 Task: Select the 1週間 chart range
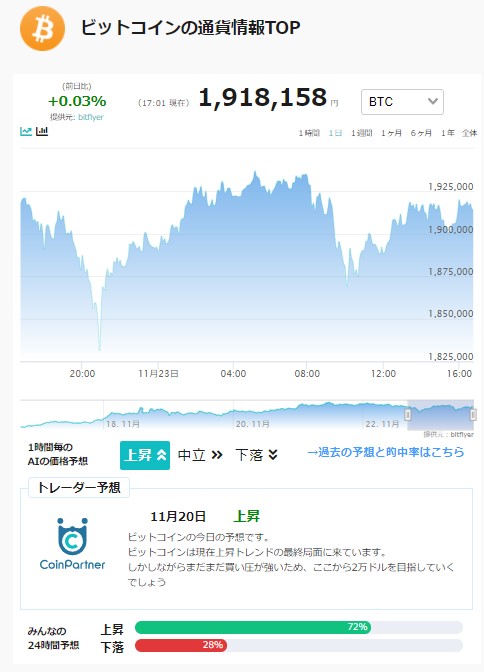coord(362,133)
